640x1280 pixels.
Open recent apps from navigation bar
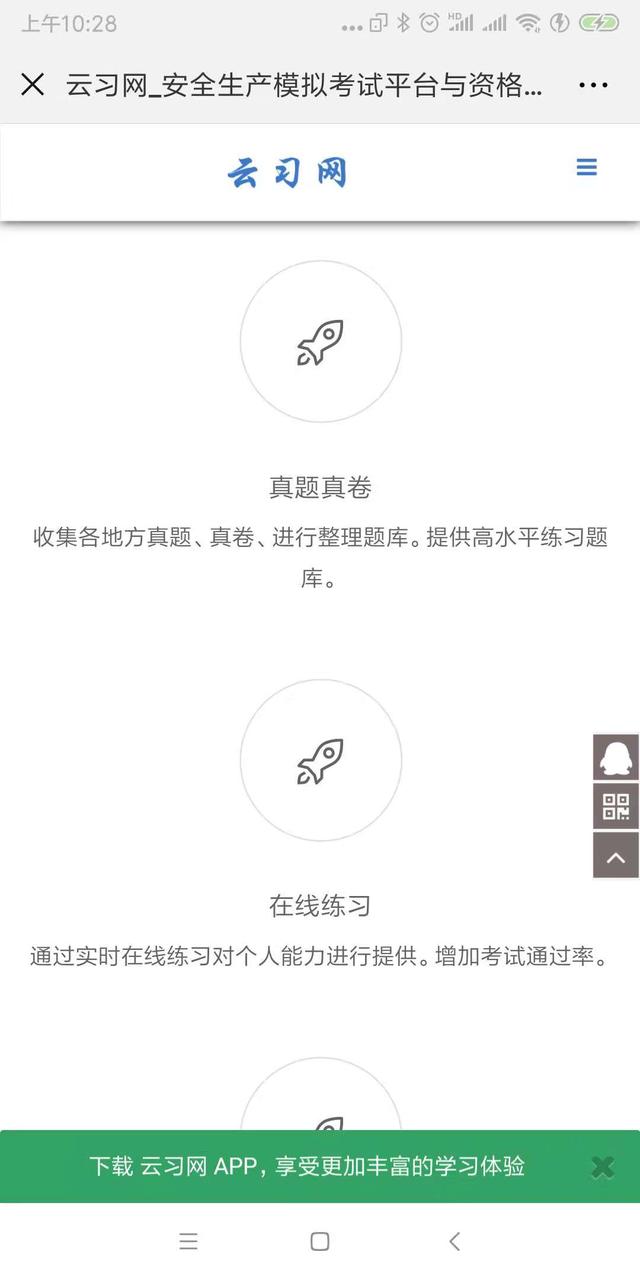point(188,1241)
